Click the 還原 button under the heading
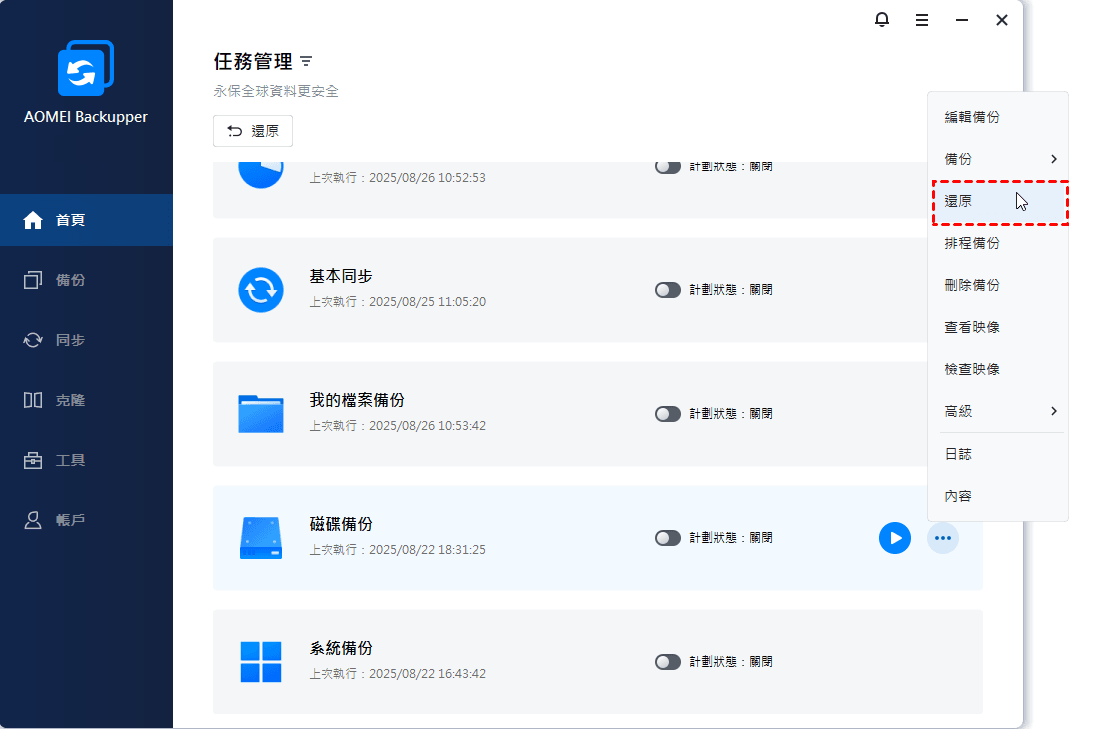1097x729 pixels. pyautogui.click(x=253, y=131)
